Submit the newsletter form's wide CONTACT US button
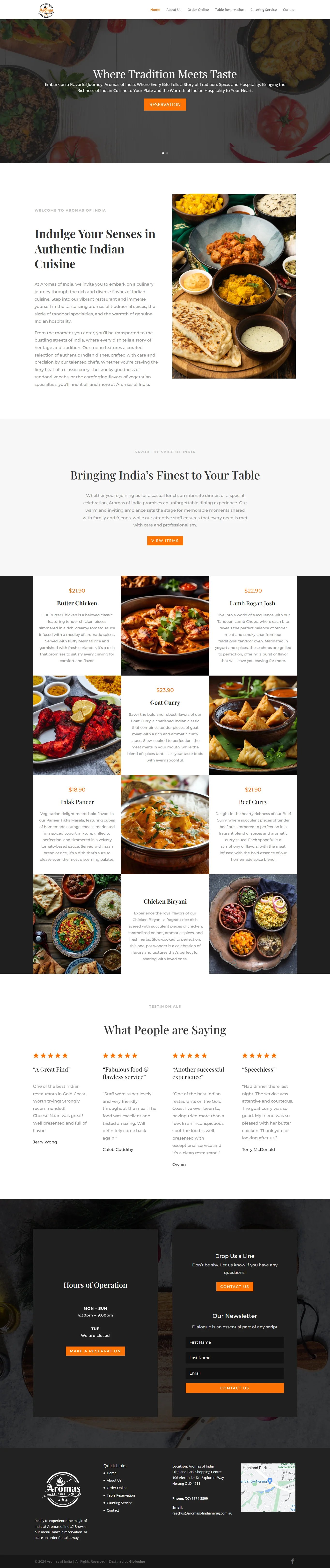 point(235,1388)
